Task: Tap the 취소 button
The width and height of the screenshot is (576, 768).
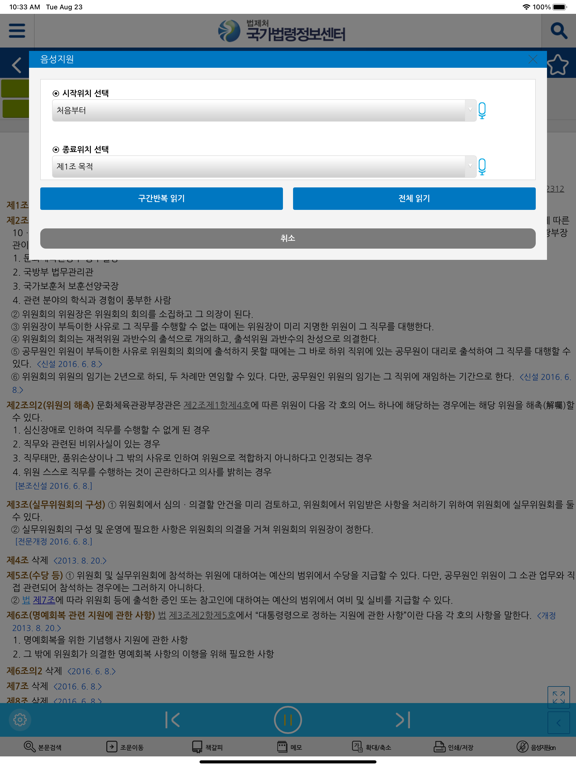Action: pyautogui.click(x=288, y=238)
